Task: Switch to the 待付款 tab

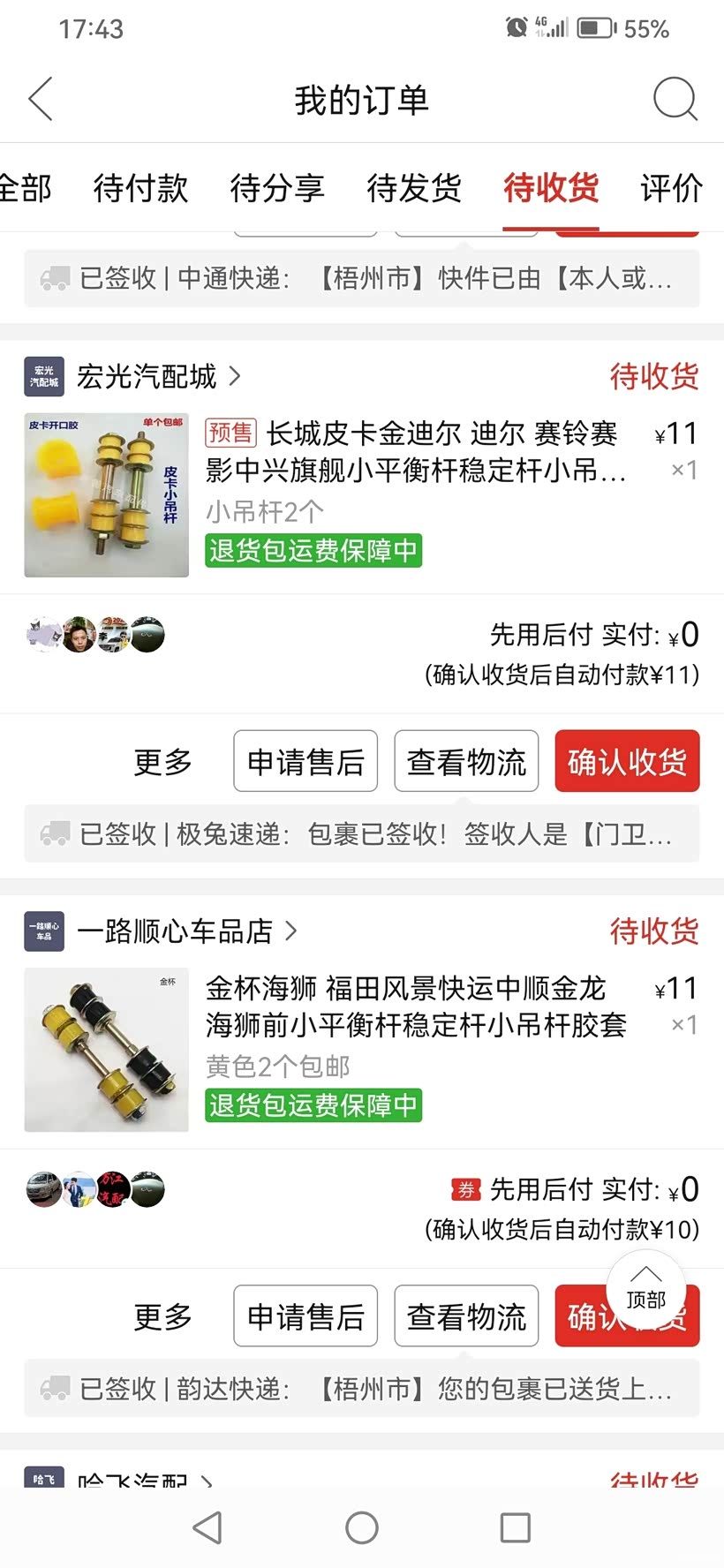Action: [141, 188]
